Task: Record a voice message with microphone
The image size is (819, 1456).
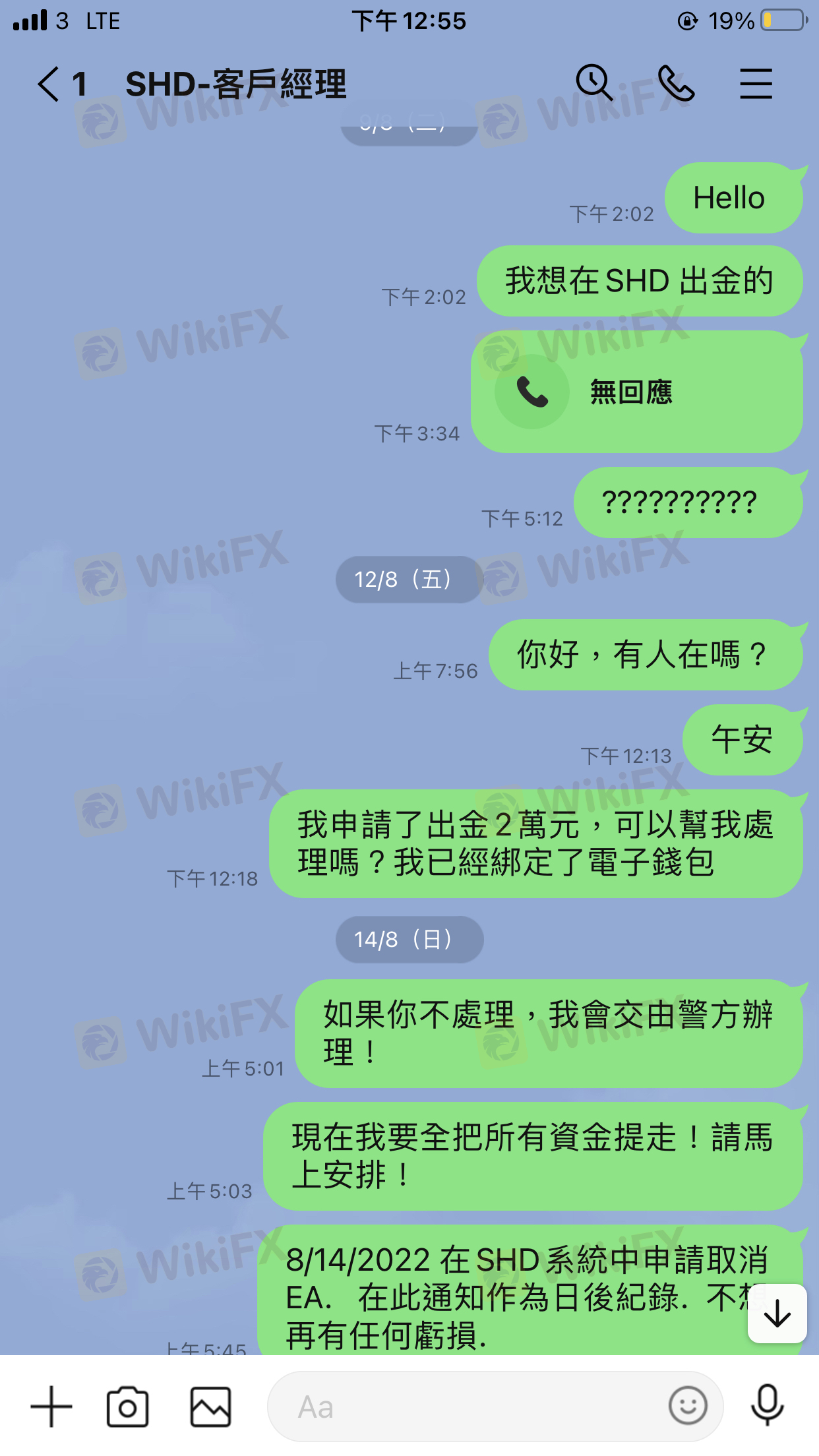Action: tap(767, 1406)
